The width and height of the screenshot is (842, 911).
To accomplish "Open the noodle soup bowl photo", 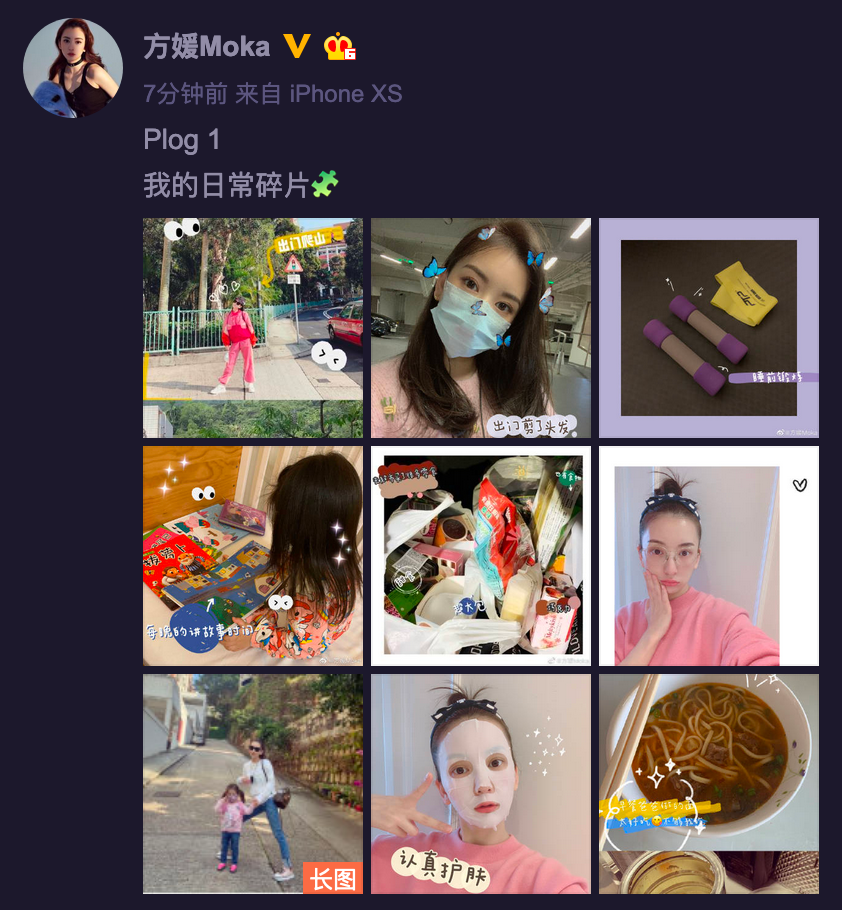I will coord(709,784).
